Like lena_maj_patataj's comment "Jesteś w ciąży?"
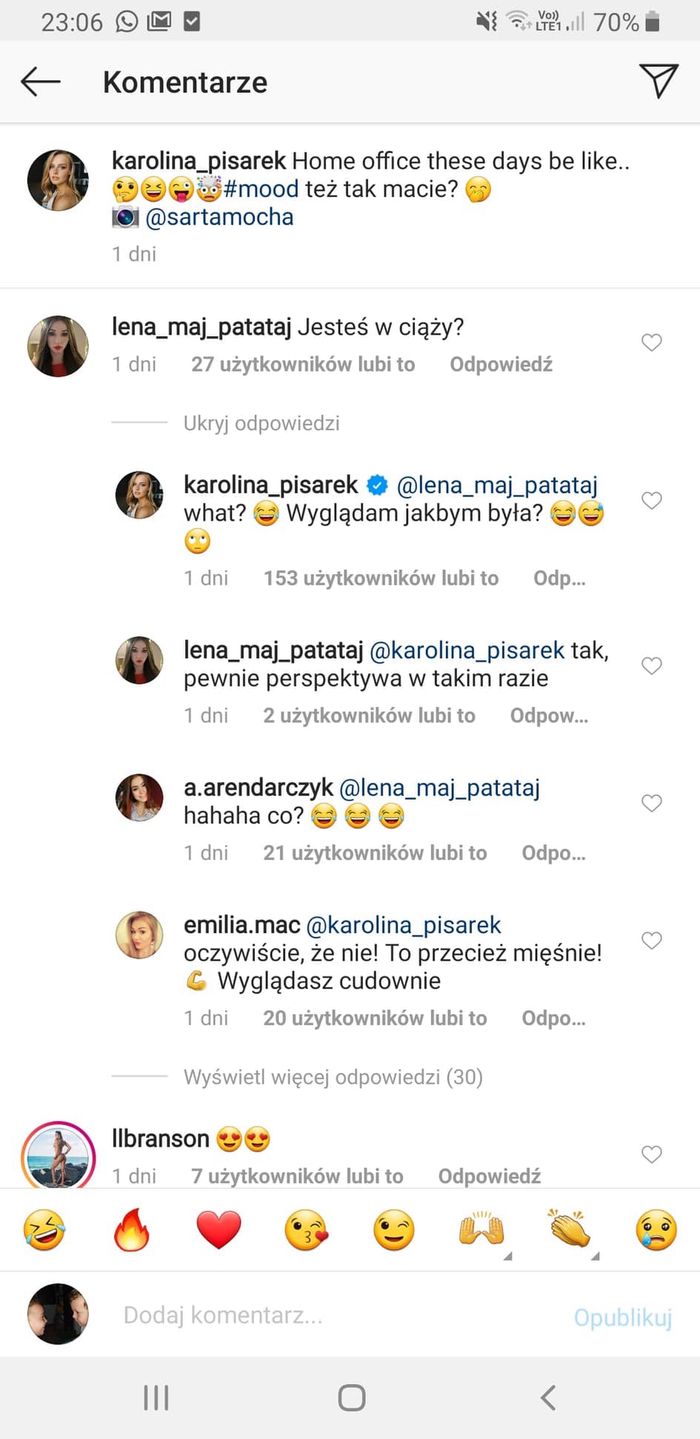This screenshot has width=700, height=1439. tap(651, 343)
